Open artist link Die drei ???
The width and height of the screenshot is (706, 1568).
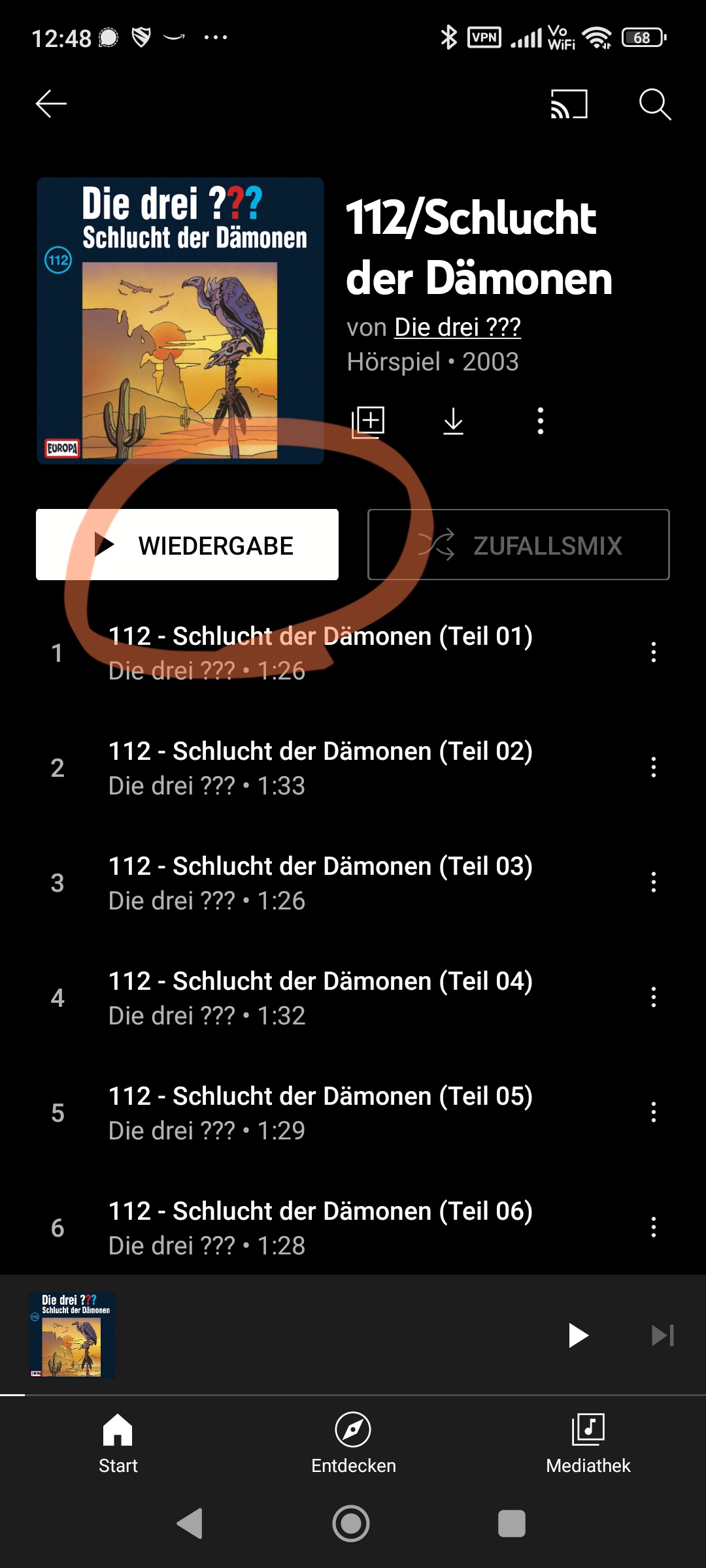pos(457,327)
